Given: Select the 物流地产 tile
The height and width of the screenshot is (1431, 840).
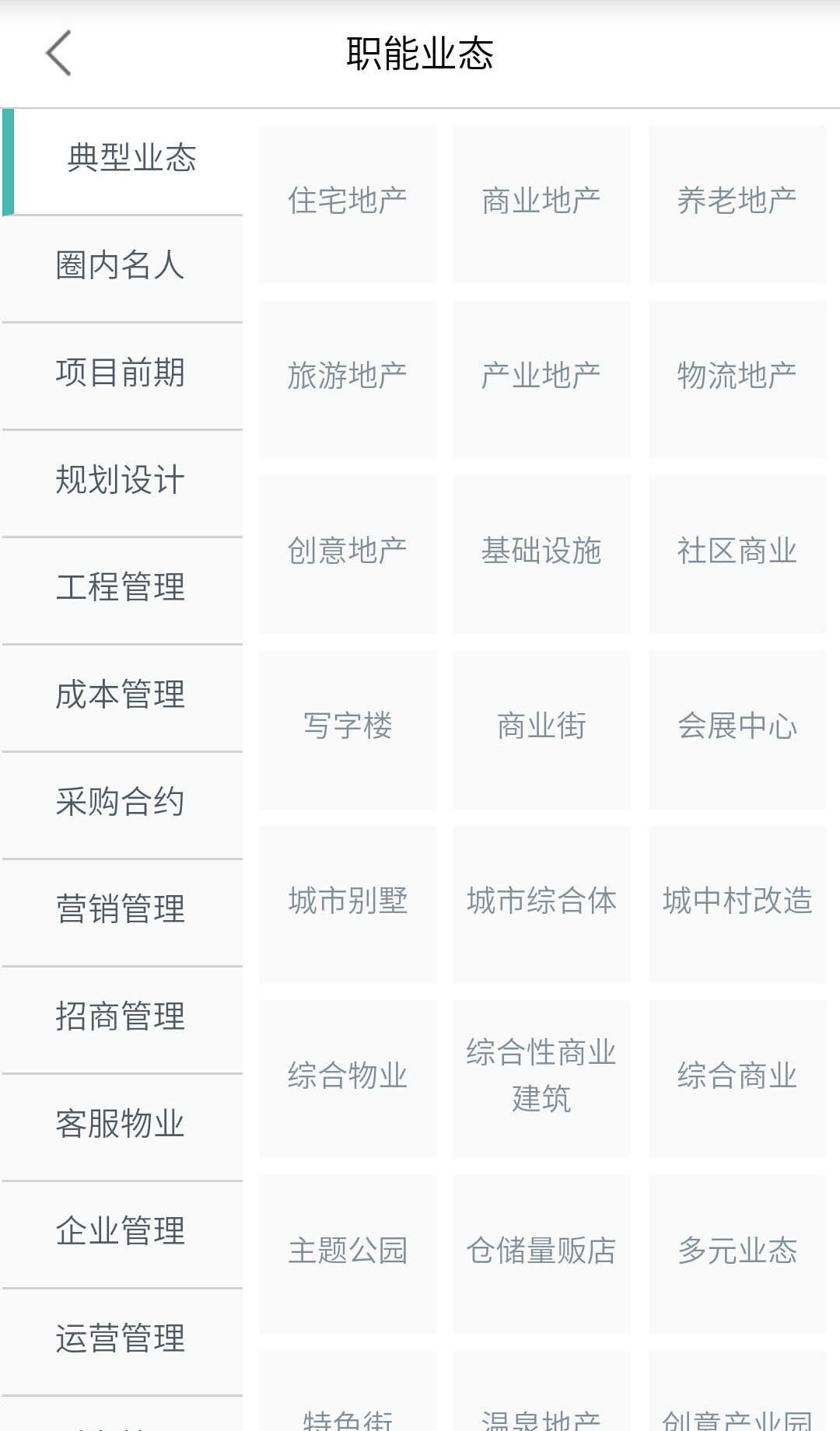Looking at the screenshot, I should tap(737, 377).
